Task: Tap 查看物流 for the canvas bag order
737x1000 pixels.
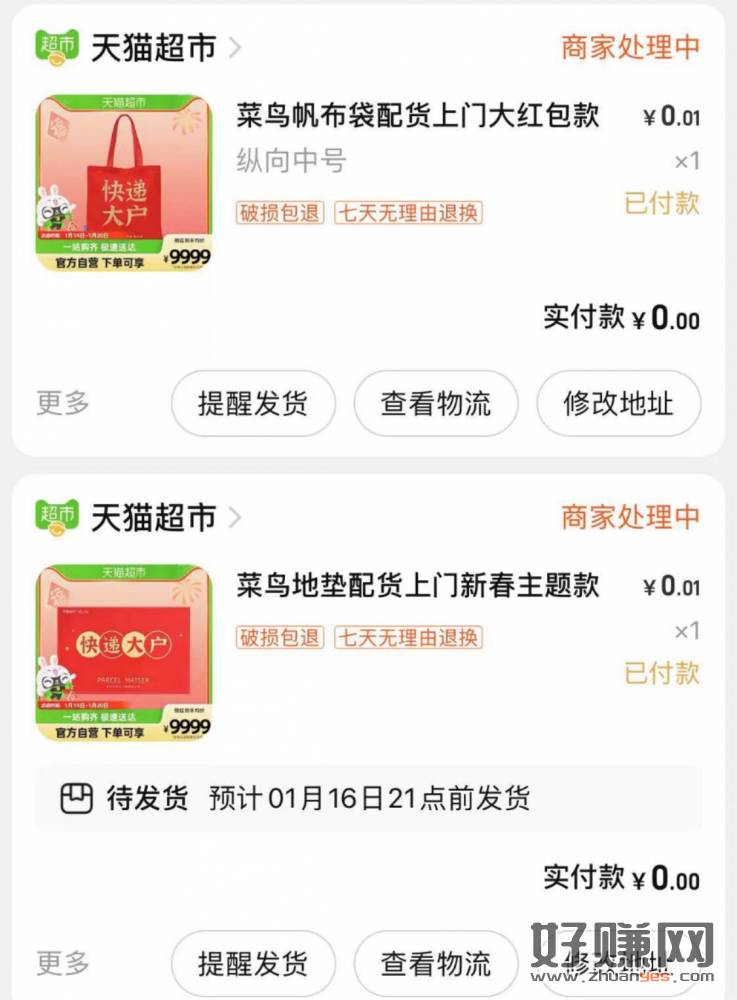Action: (436, 404)
